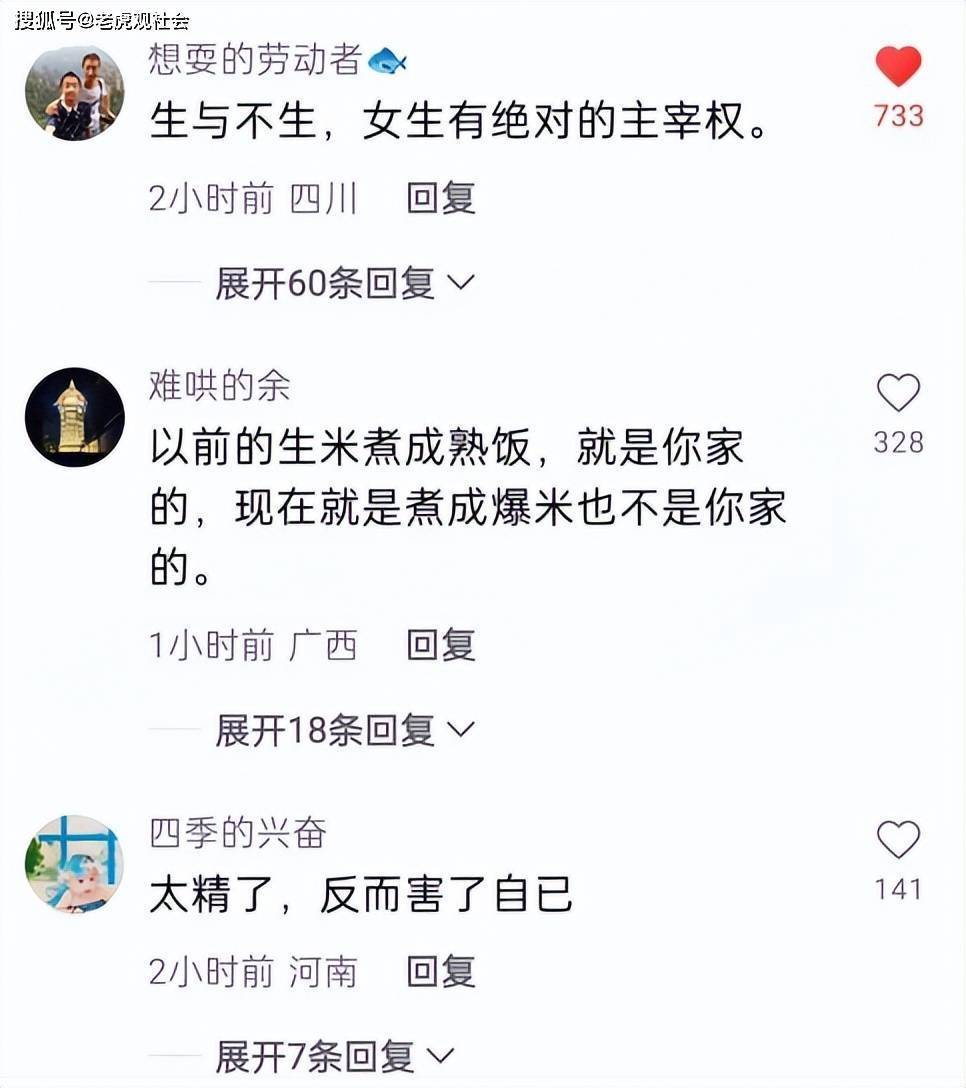Like the comment by 难哄的余
Screen dimensions: 966x1088
(x=898, y=393)
